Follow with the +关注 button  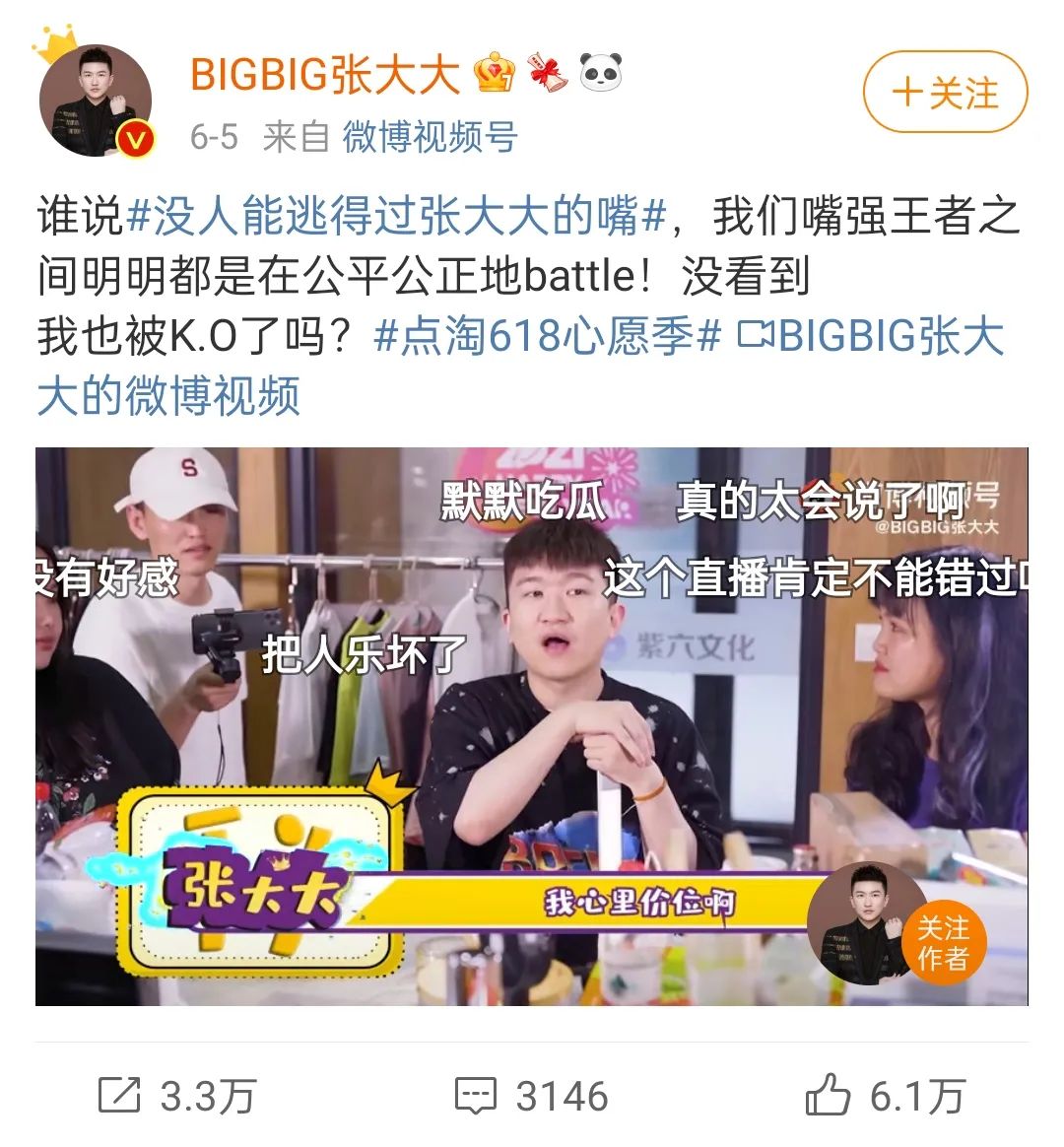point(945,95)
